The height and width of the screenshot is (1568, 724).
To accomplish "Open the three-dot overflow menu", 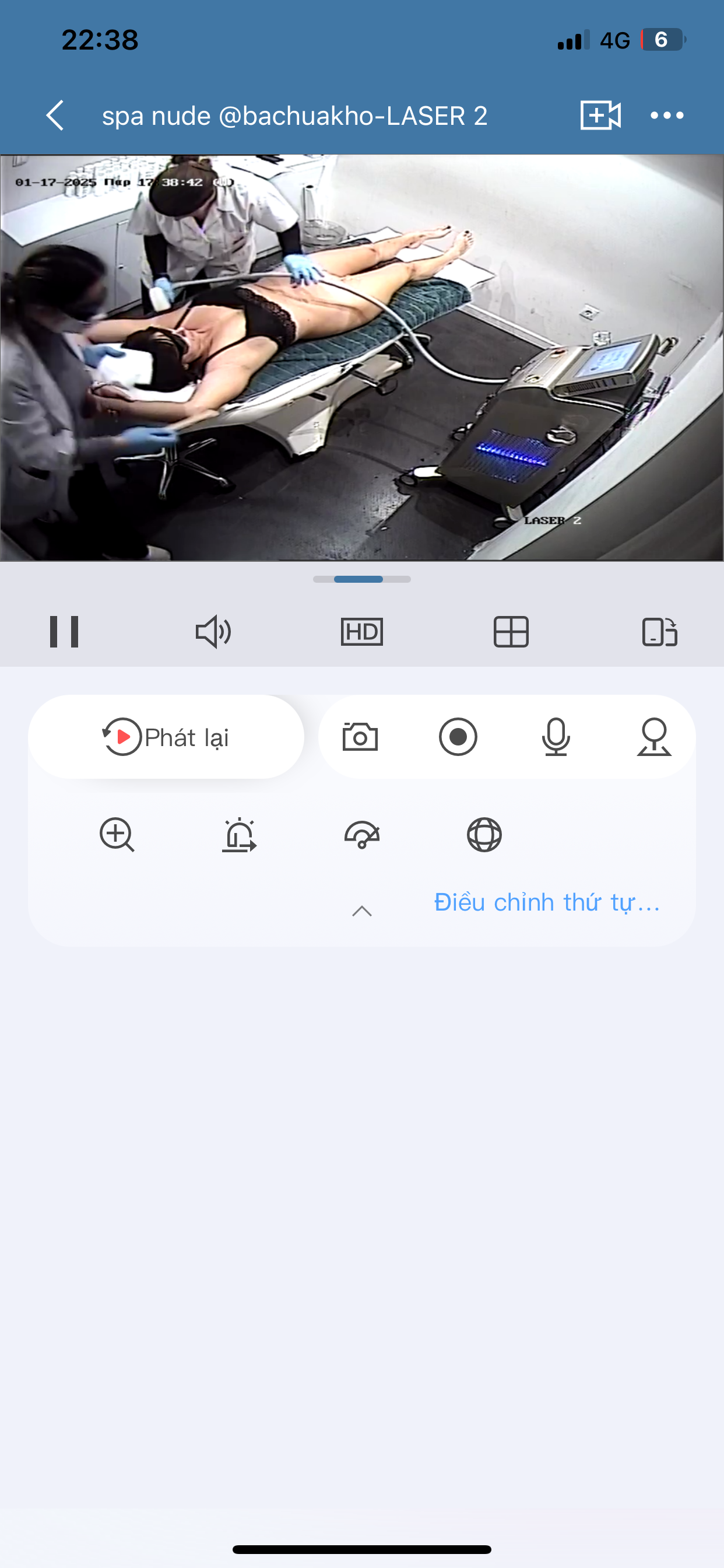I will tap(667, 115).
